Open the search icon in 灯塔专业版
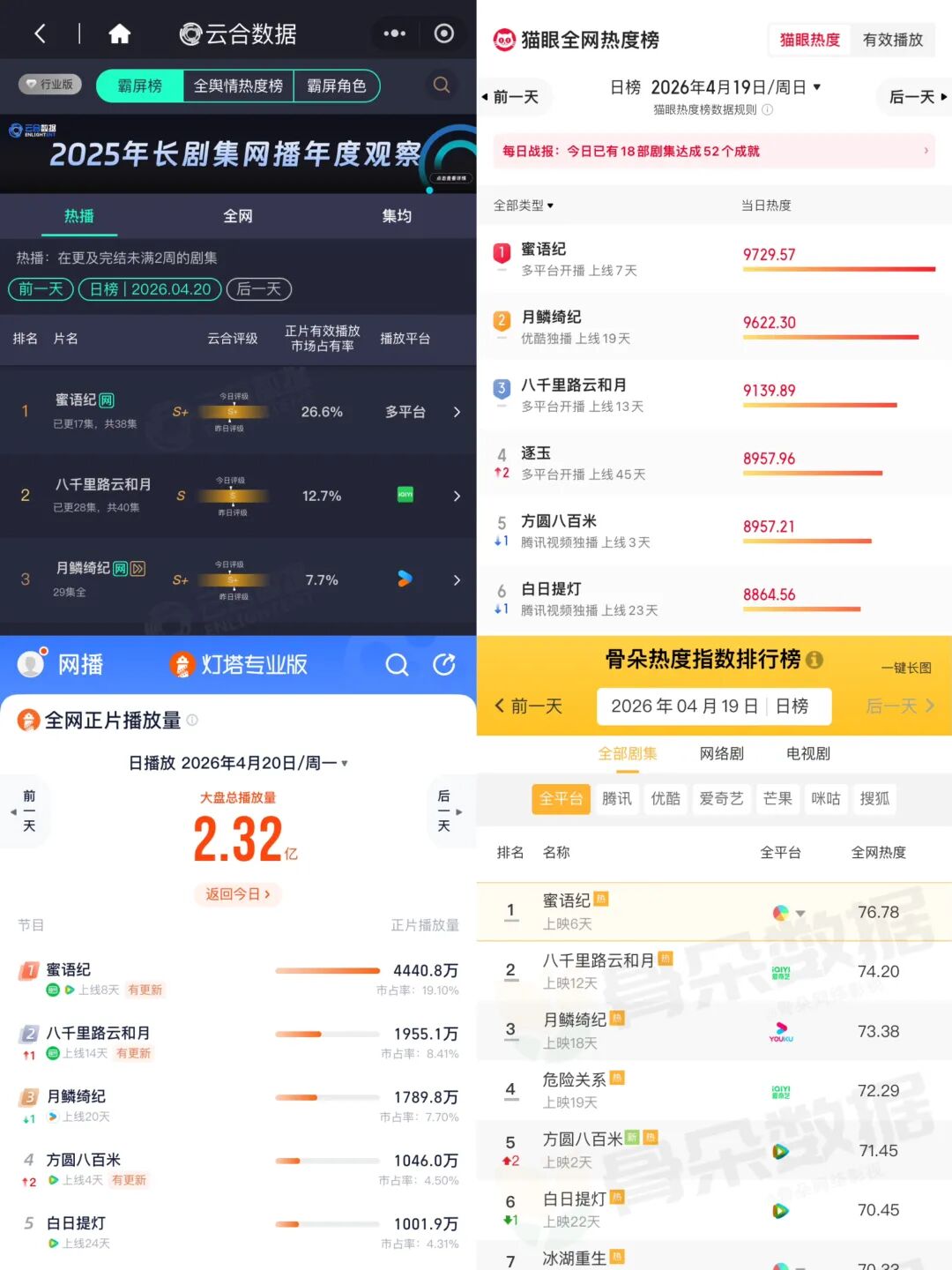The image size is (952, 1270). 397,665
